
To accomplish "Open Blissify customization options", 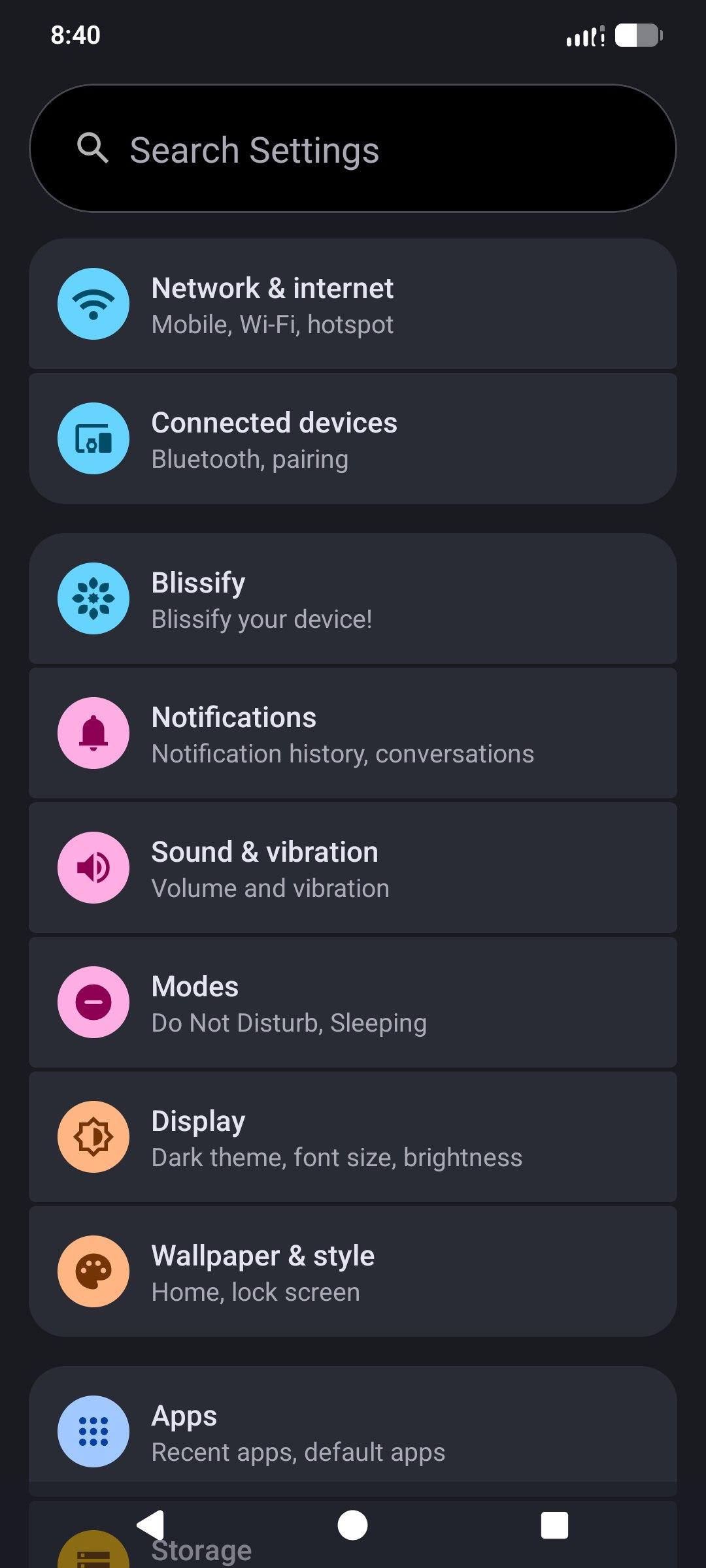I will tap(353, 599).
